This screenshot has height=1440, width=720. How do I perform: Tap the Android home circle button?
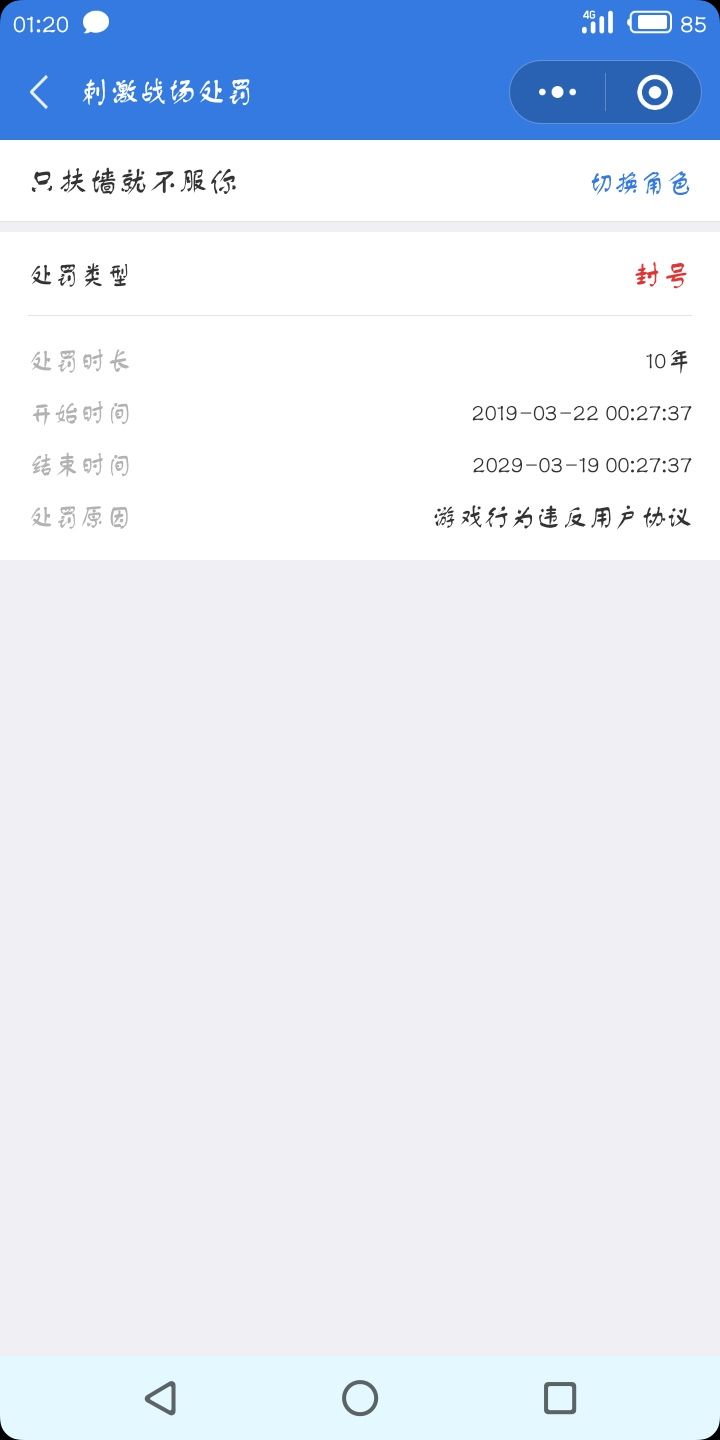tap(361, 1397)
